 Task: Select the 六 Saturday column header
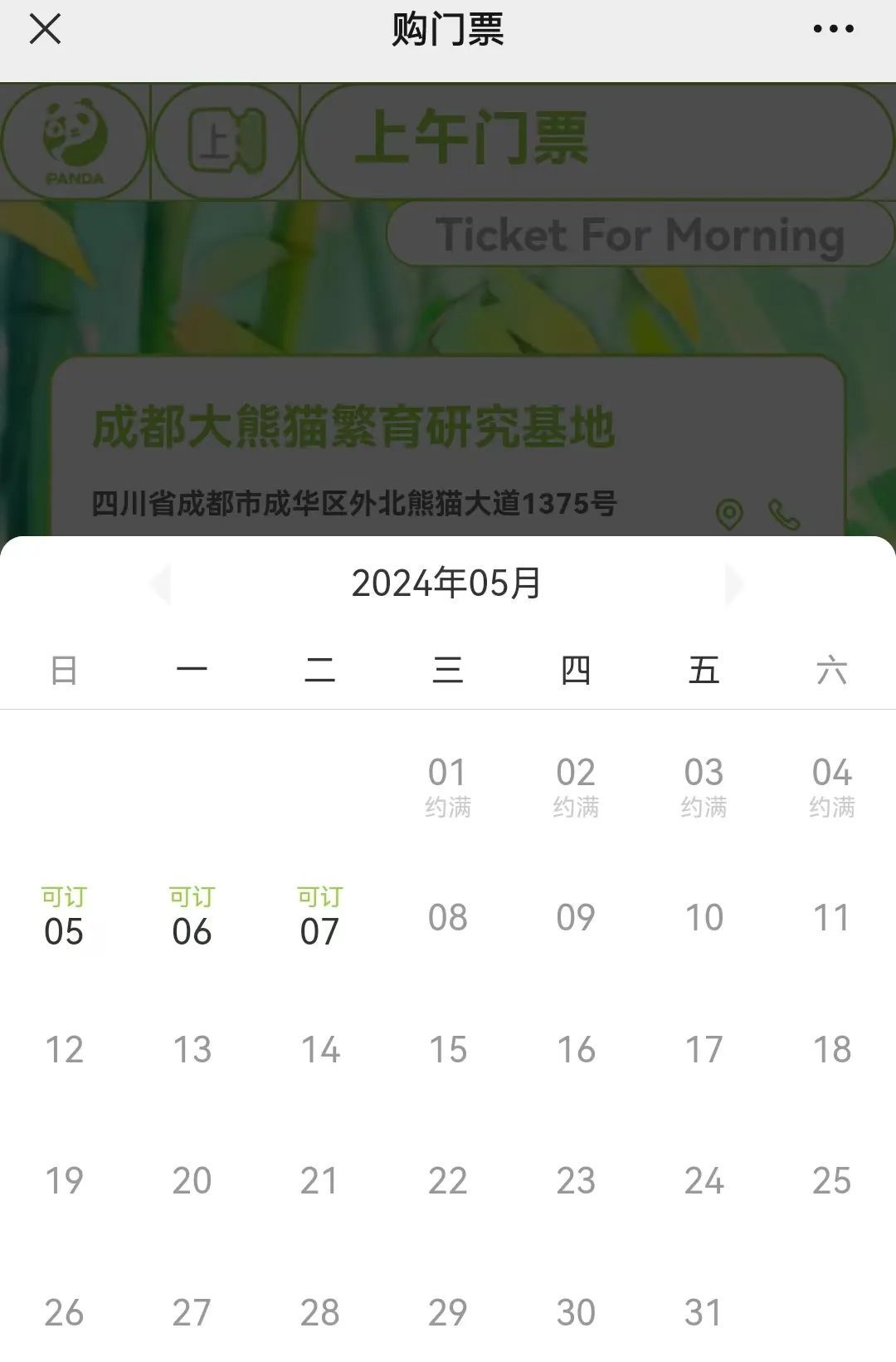(x=832, y=671)
